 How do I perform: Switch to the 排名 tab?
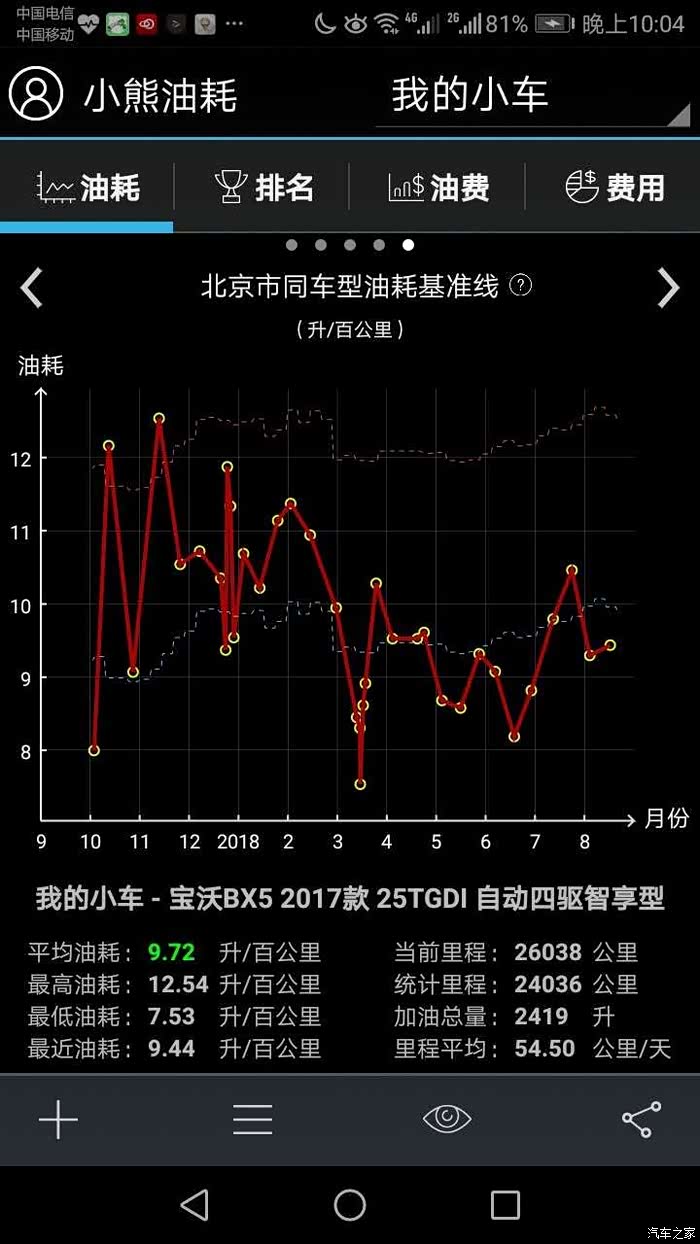pyautogui.click(x=264, y=187)
